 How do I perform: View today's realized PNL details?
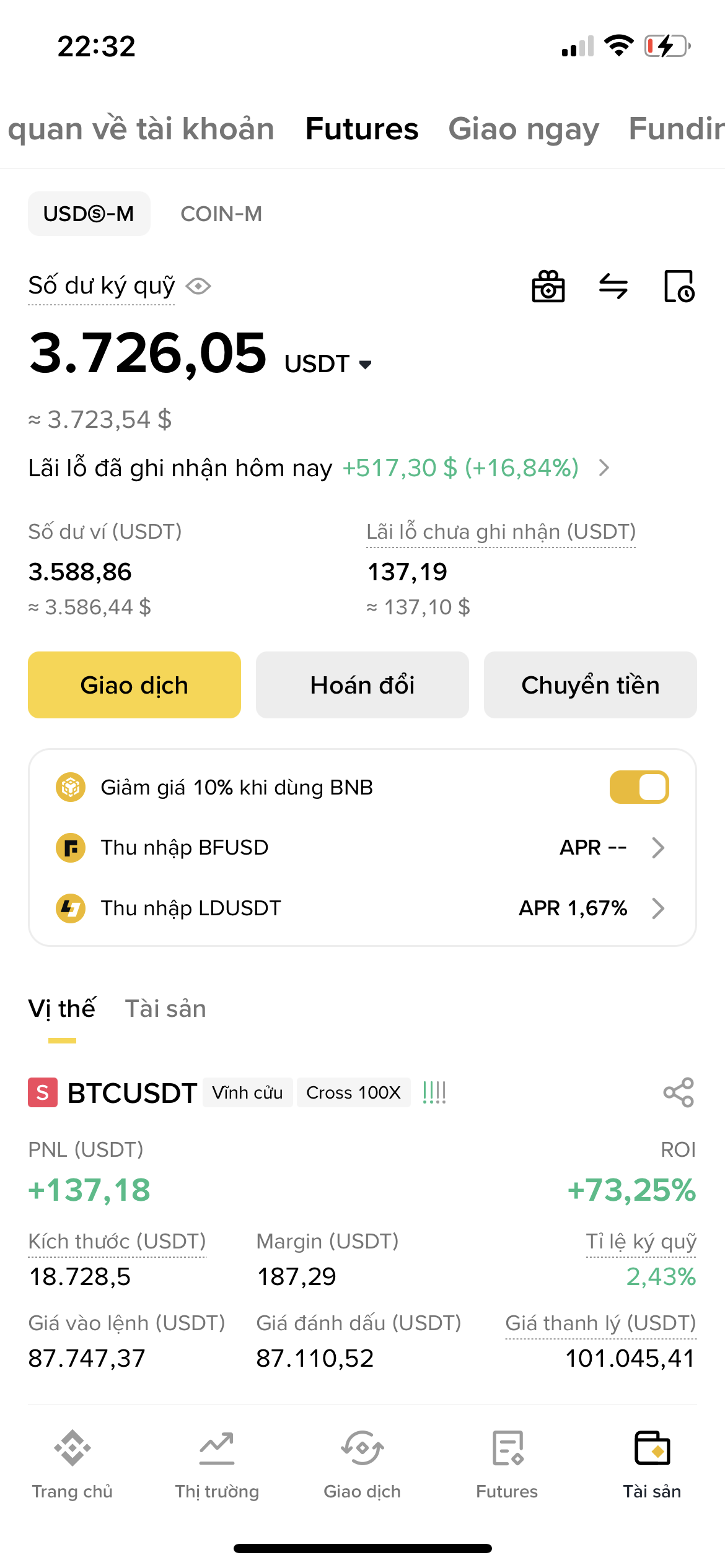pos(604,468)
